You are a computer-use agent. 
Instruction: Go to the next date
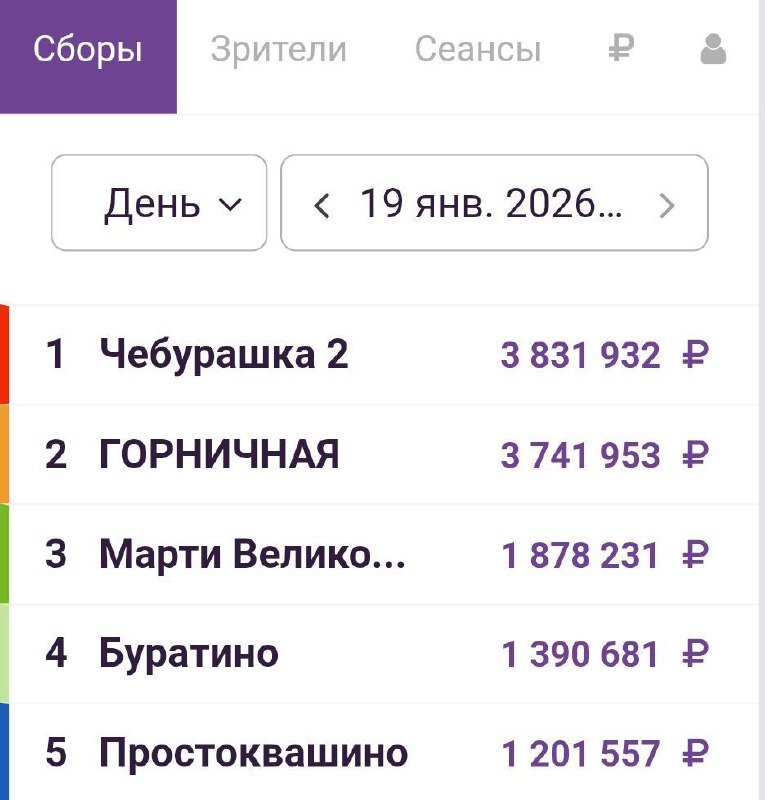click(667, 205)
